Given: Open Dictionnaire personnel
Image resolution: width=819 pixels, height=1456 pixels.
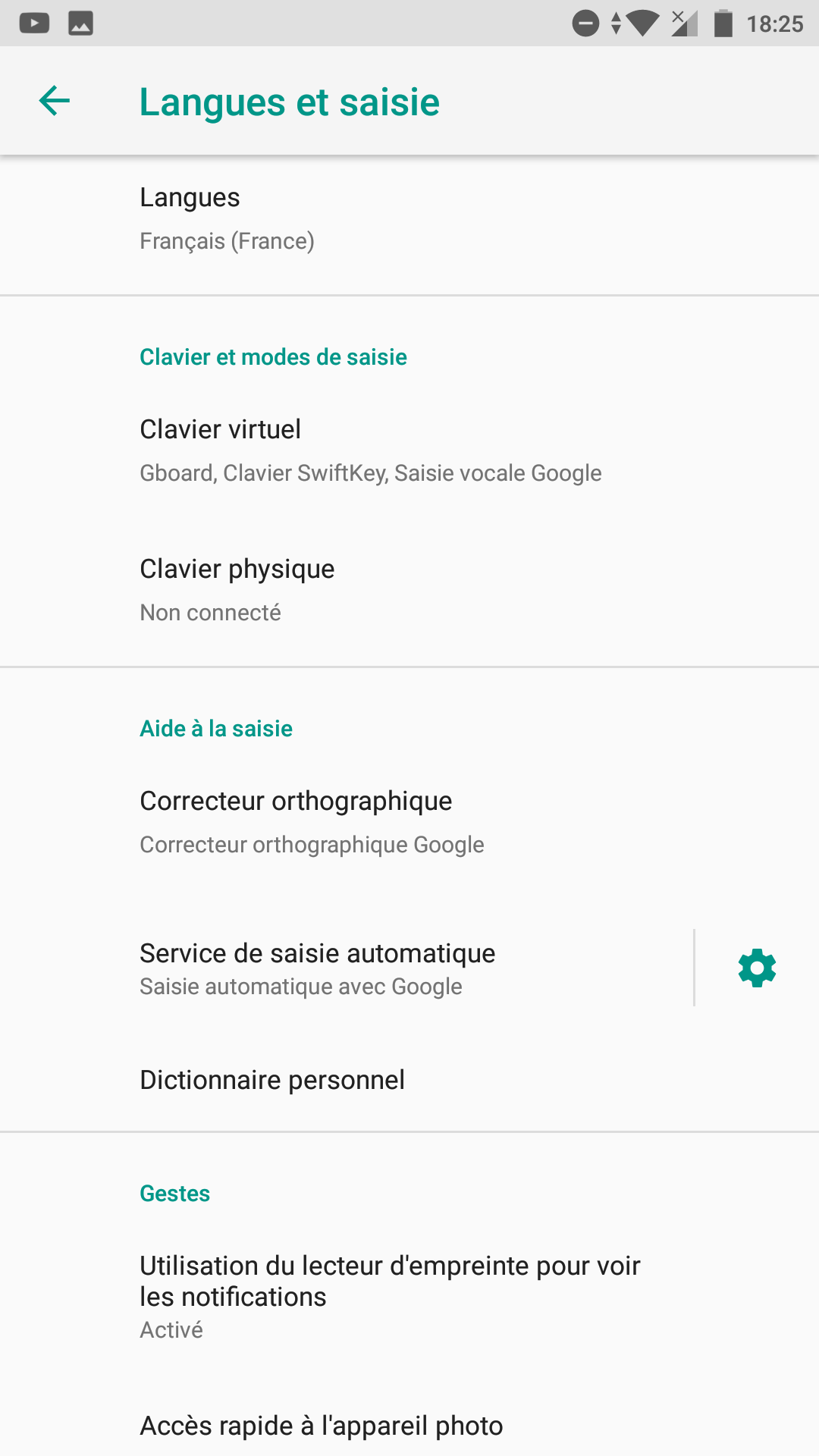Looking at the screenshot, I should coord(409,1080).
